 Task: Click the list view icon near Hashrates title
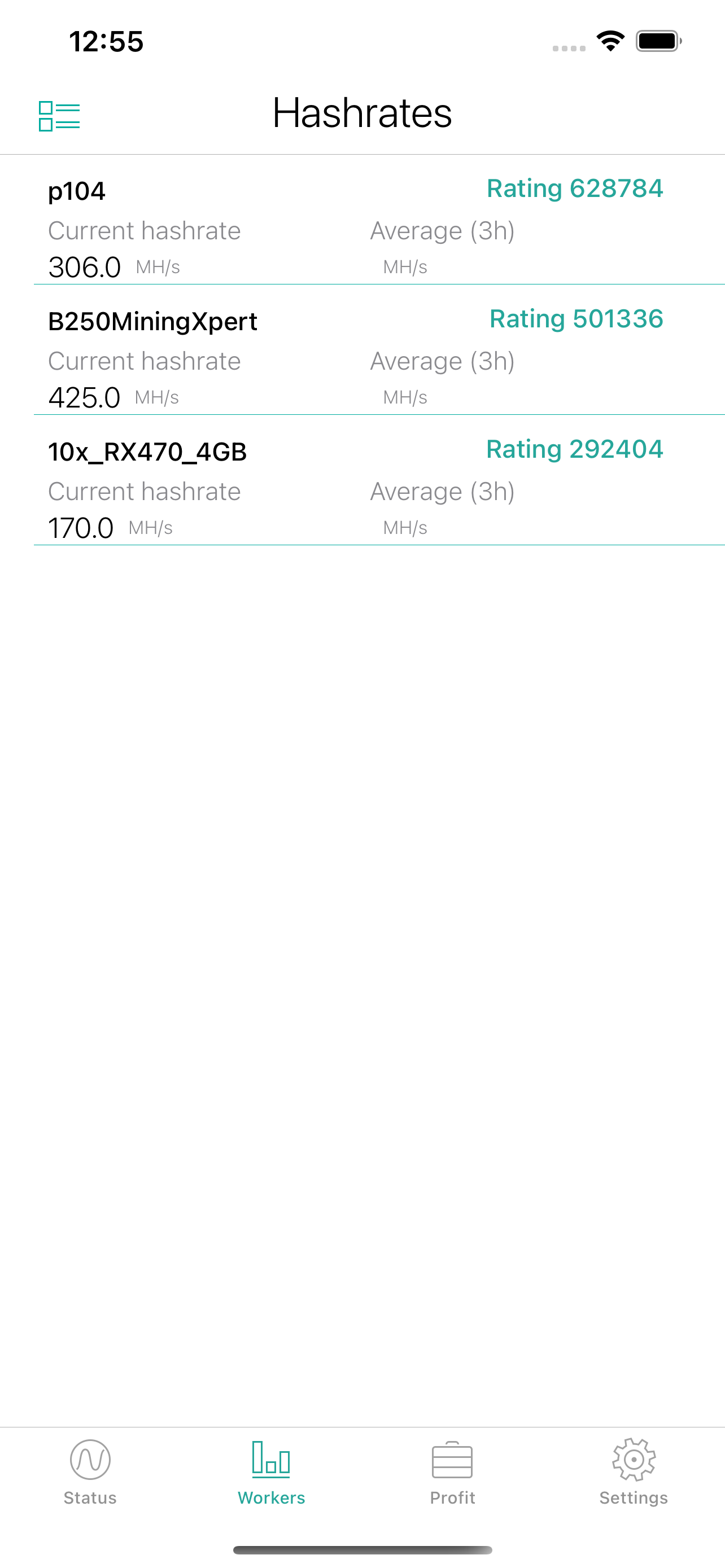(60, 116)
